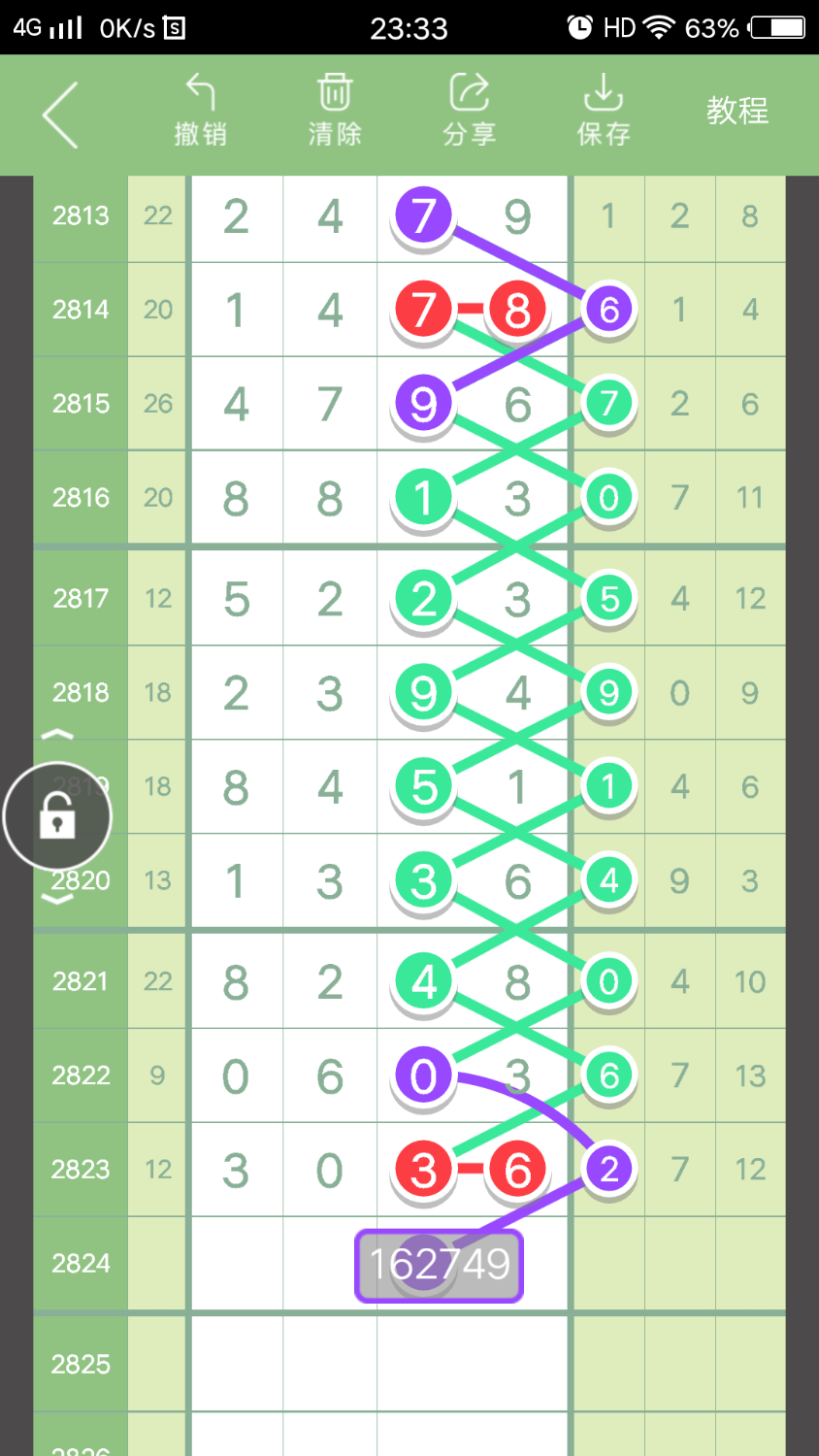
Task: Toggle the purple circle on 0 in row 2822
Action: 421,1075
